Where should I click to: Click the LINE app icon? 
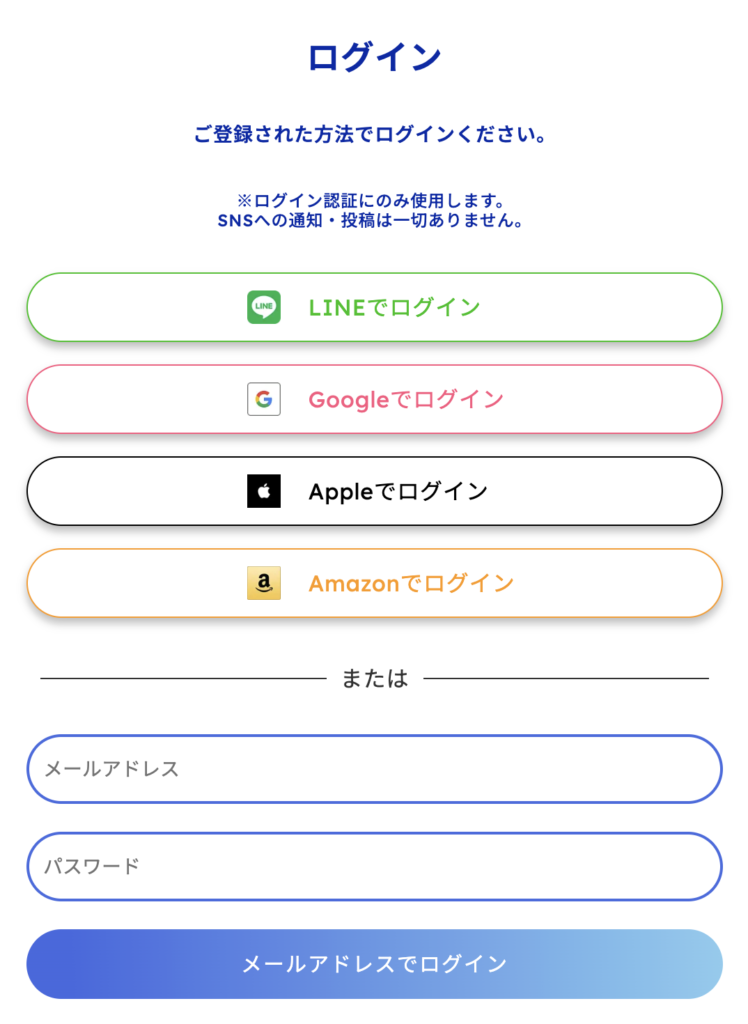(262, 307)
